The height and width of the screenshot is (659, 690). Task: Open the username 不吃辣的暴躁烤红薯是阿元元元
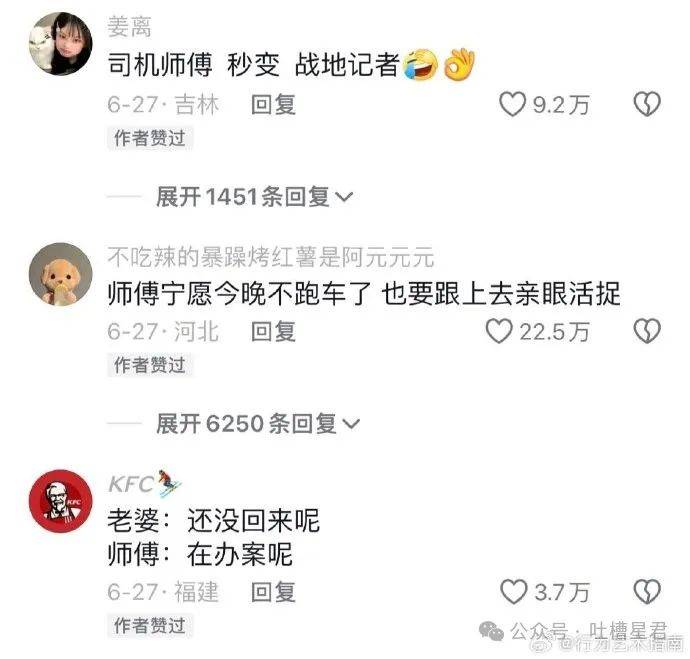pyautogui.click(x=270, y=258)
